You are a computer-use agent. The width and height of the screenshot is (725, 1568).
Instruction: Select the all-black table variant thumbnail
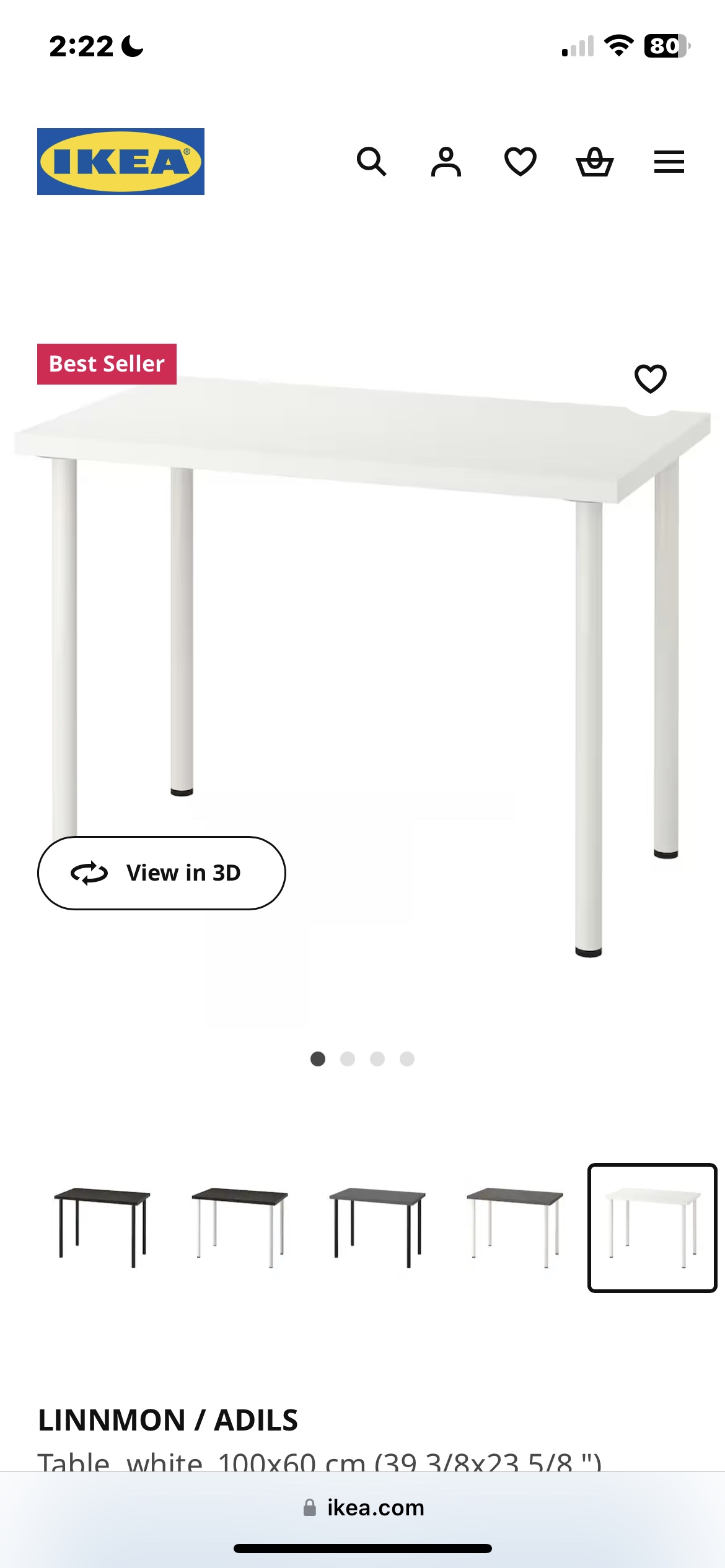point(102,1227)
